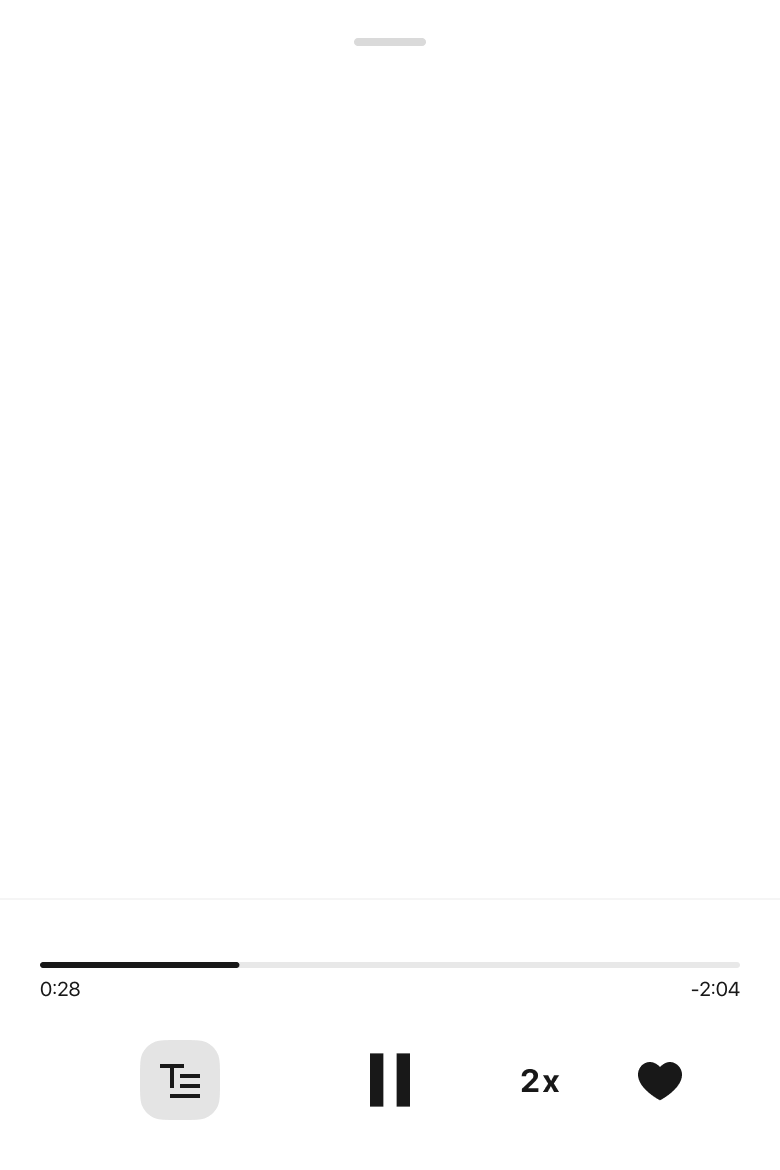This screenshot has height=1170, width=780.
Task: Tap the sheet handle at the top
Action: point(390,42)
